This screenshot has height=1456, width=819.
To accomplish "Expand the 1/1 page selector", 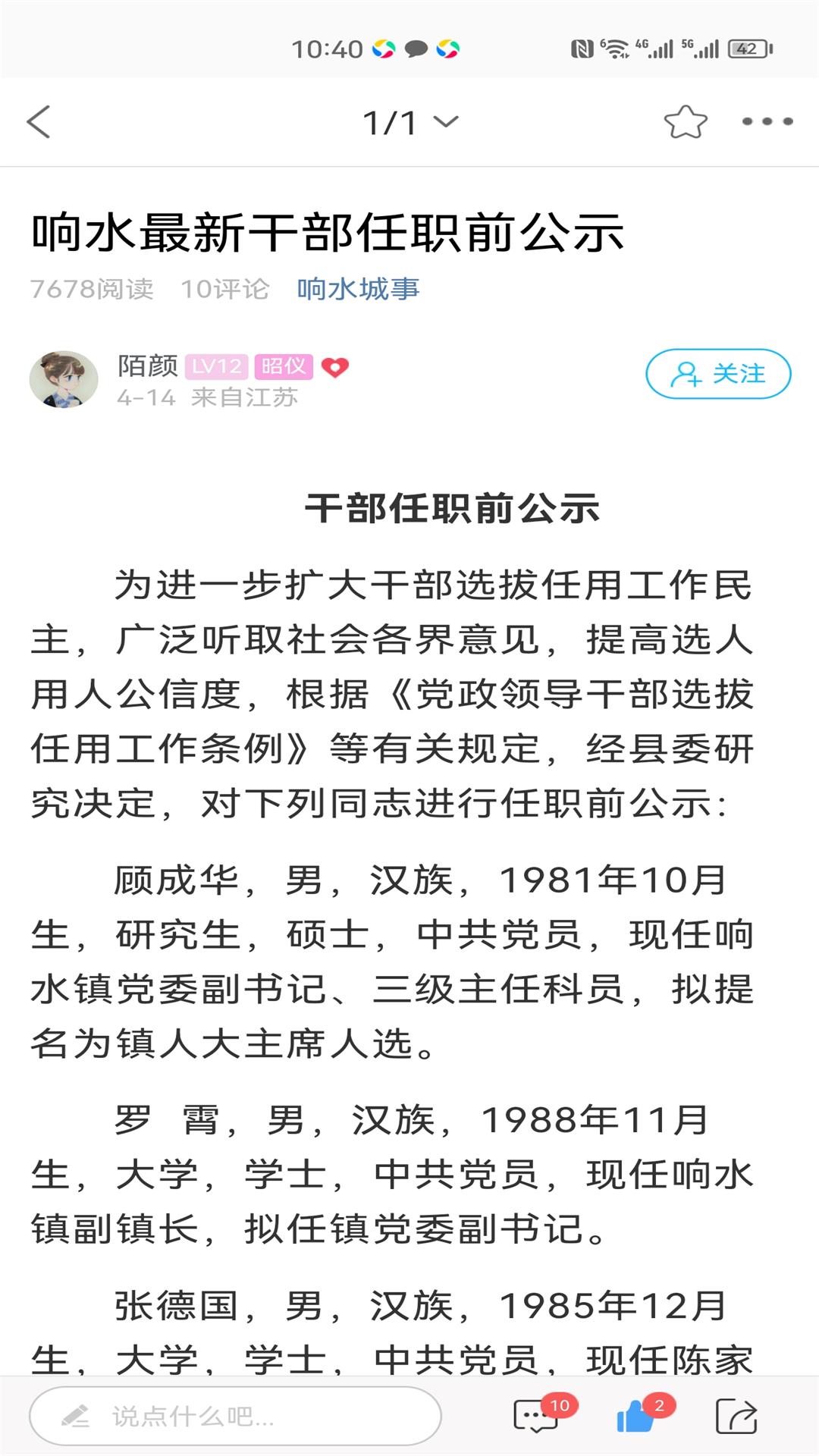I will 410,122.
